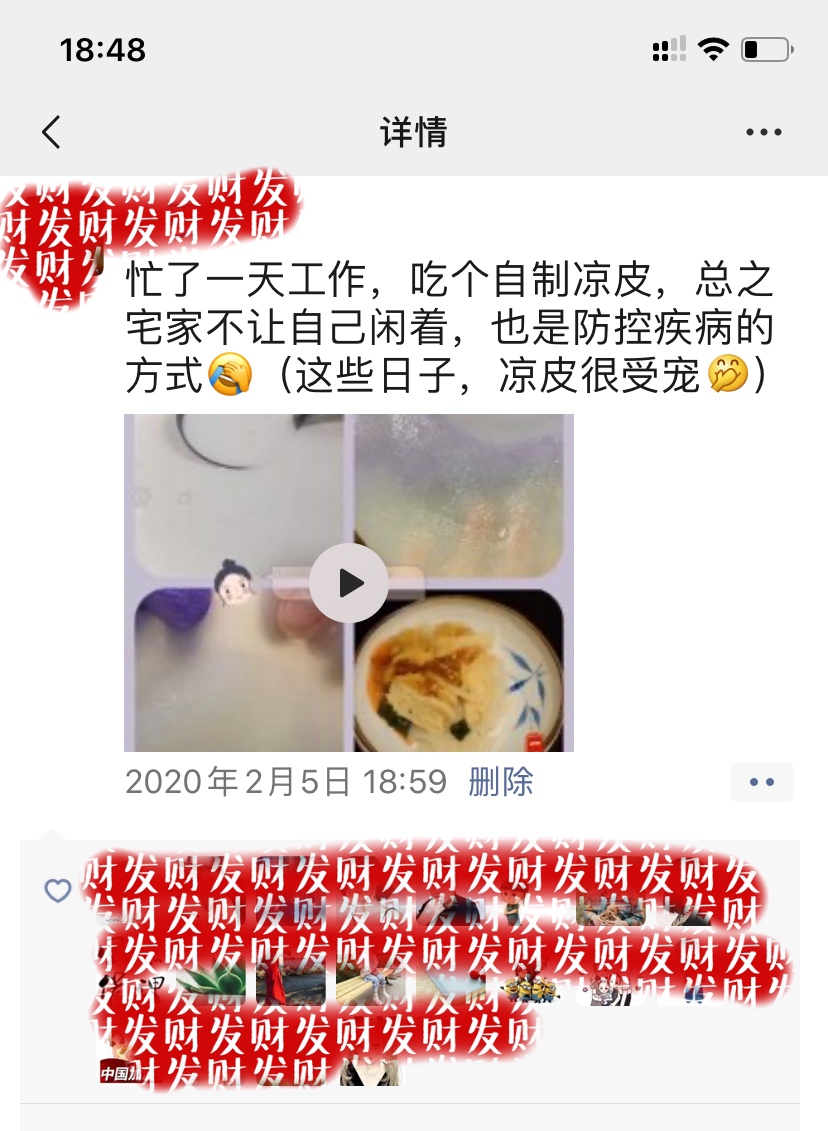The height and width of the screenshot is (1131, 828).
Task: Open the comment ellipsis beside the date
Action: click(762, 782)
